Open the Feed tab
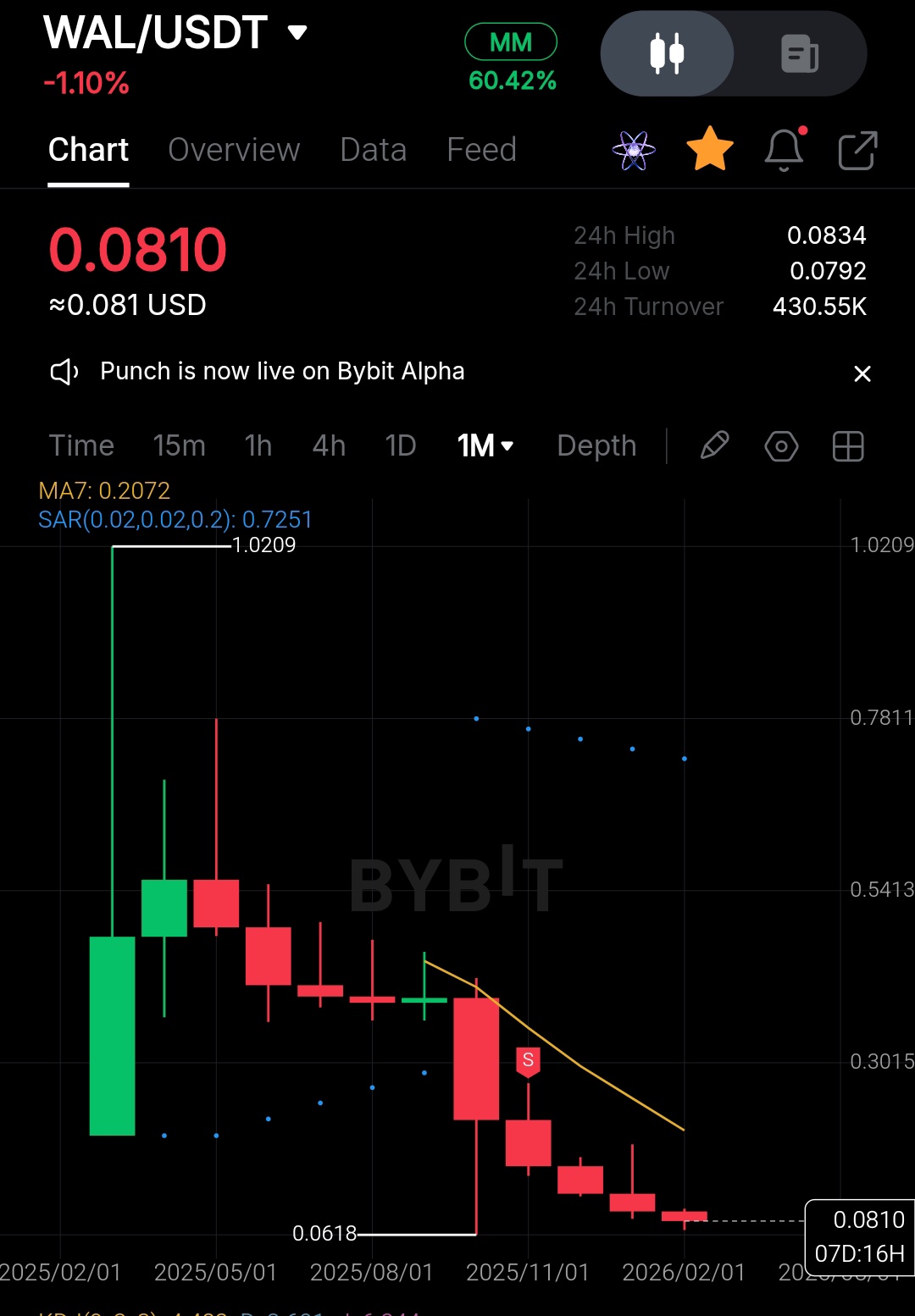 (x=481, y=150)
